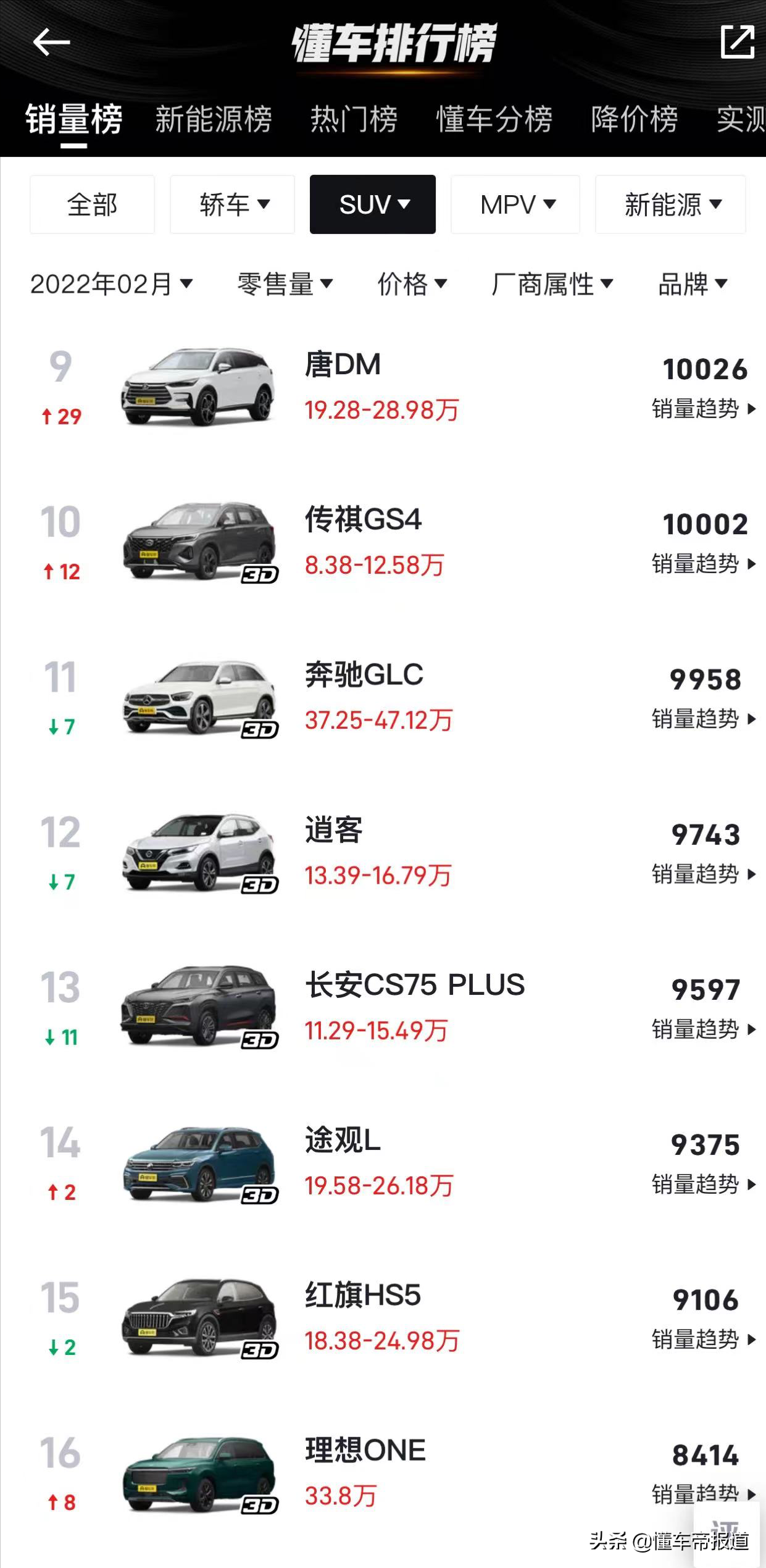Go back using the top-left arrow
Viewport: 766px width, 1568px height.
tap(51, 43)
